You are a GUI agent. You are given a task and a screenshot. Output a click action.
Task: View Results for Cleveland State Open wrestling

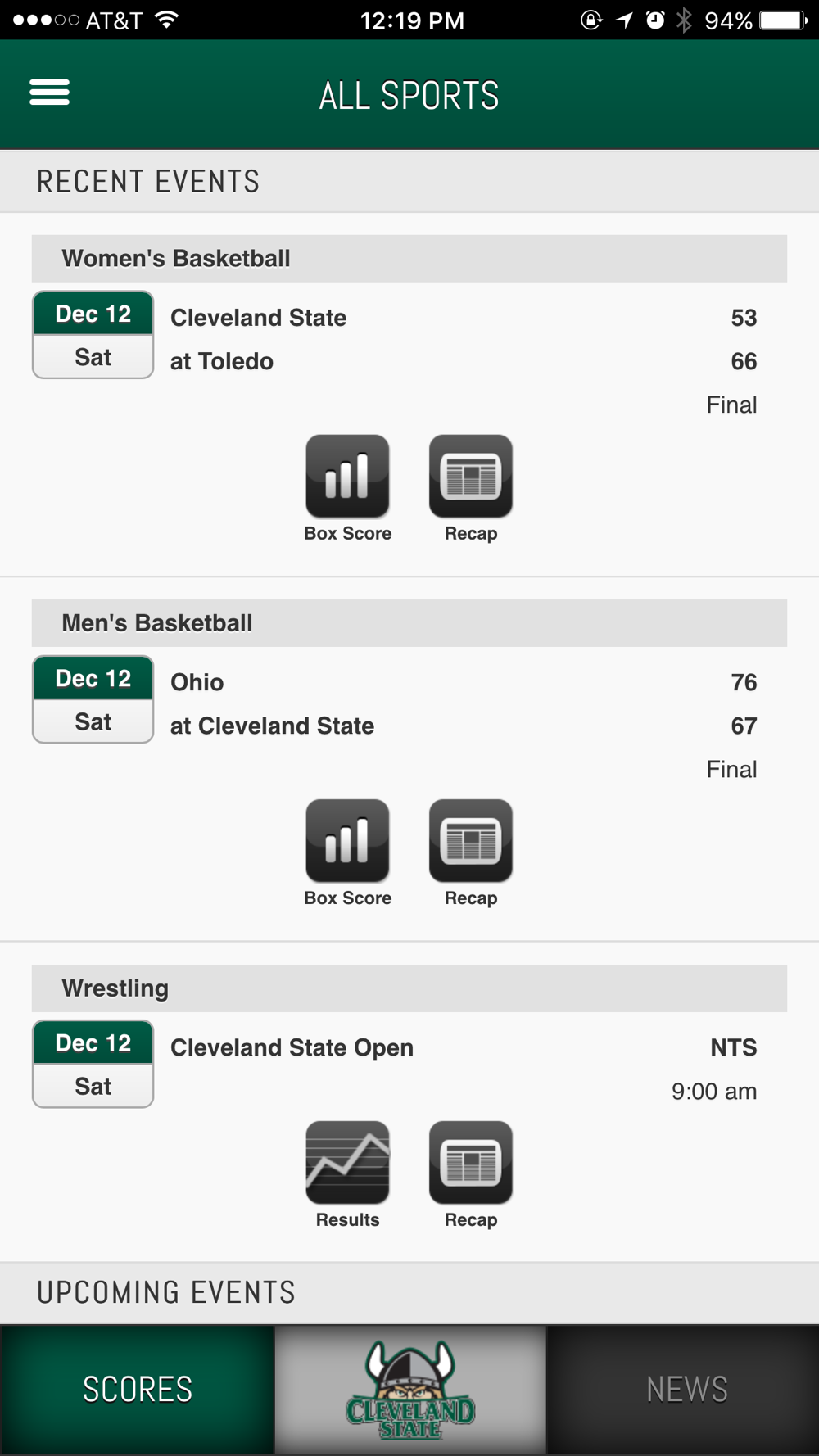point(347,1163)
